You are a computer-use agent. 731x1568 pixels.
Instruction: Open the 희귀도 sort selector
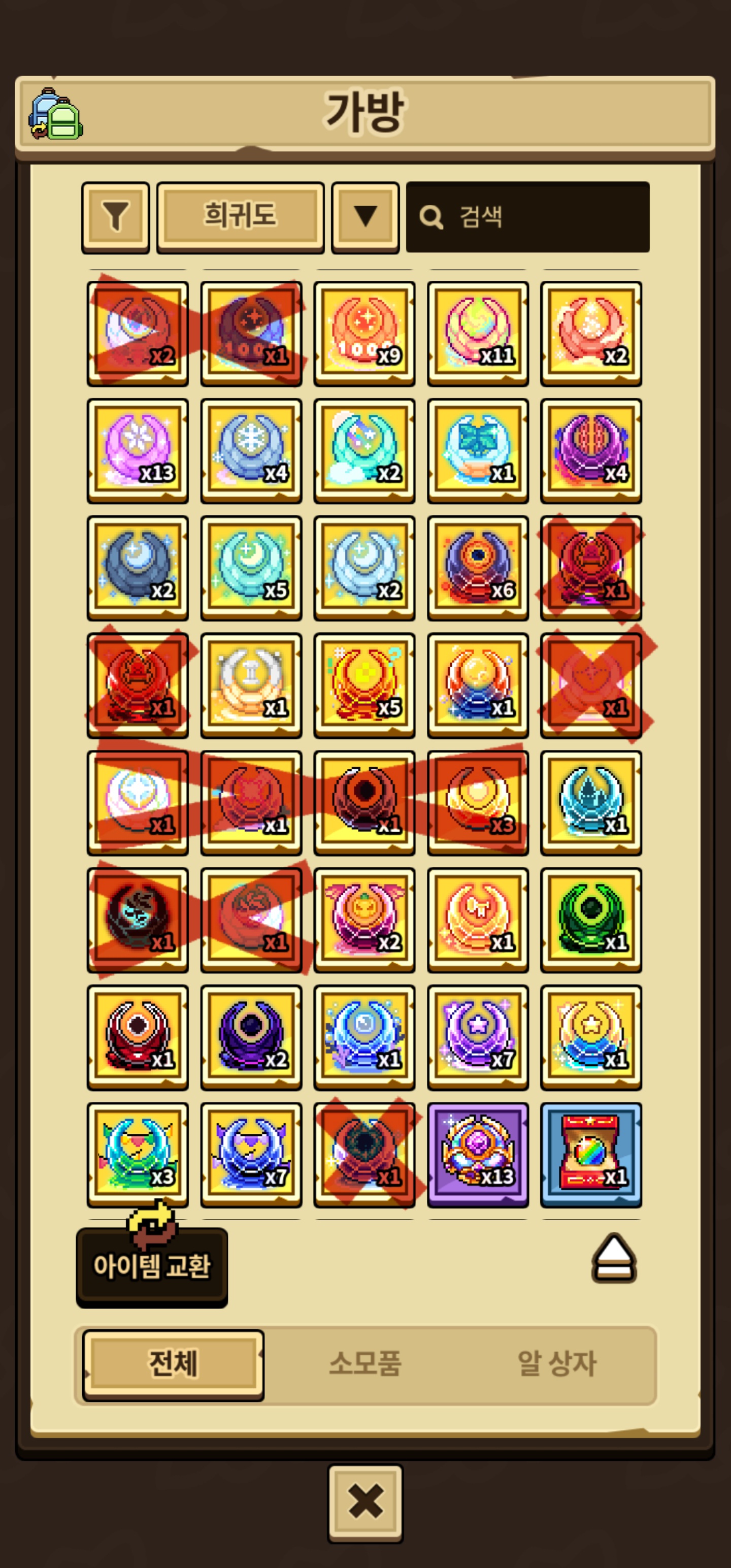point(241,217)
